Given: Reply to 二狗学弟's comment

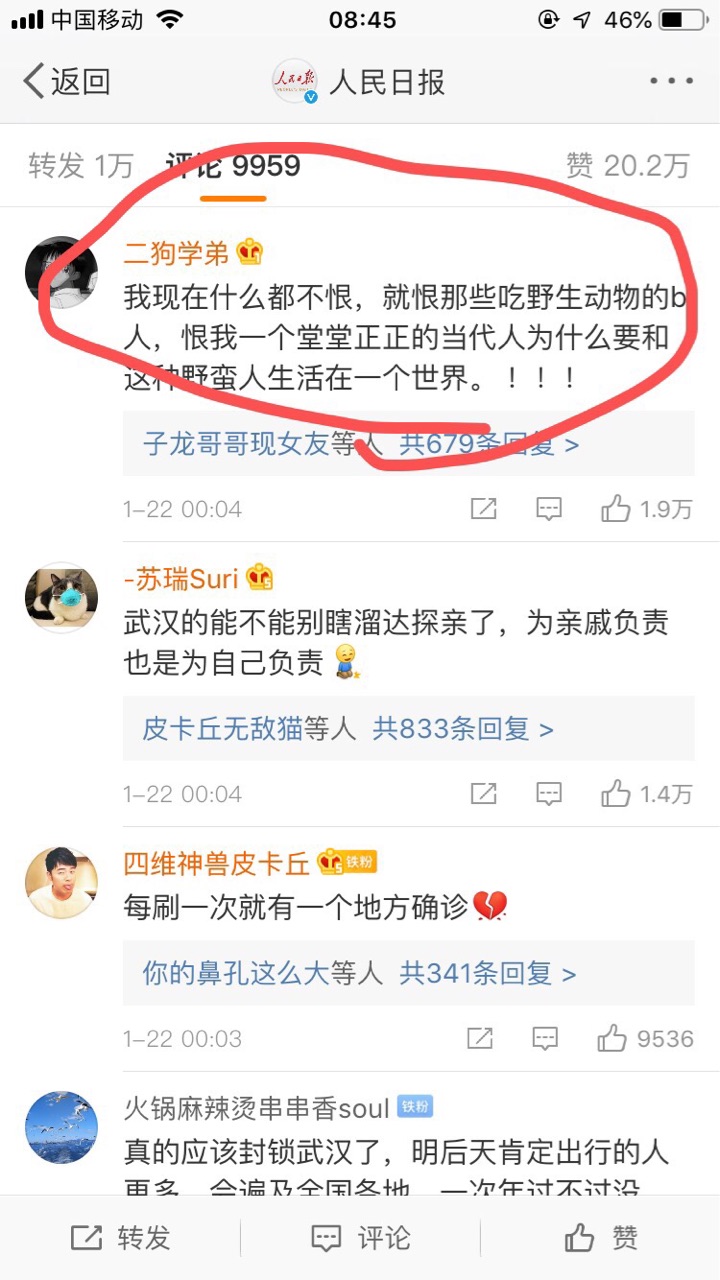Looking at the screenshot, I should [x=549, y=509].
